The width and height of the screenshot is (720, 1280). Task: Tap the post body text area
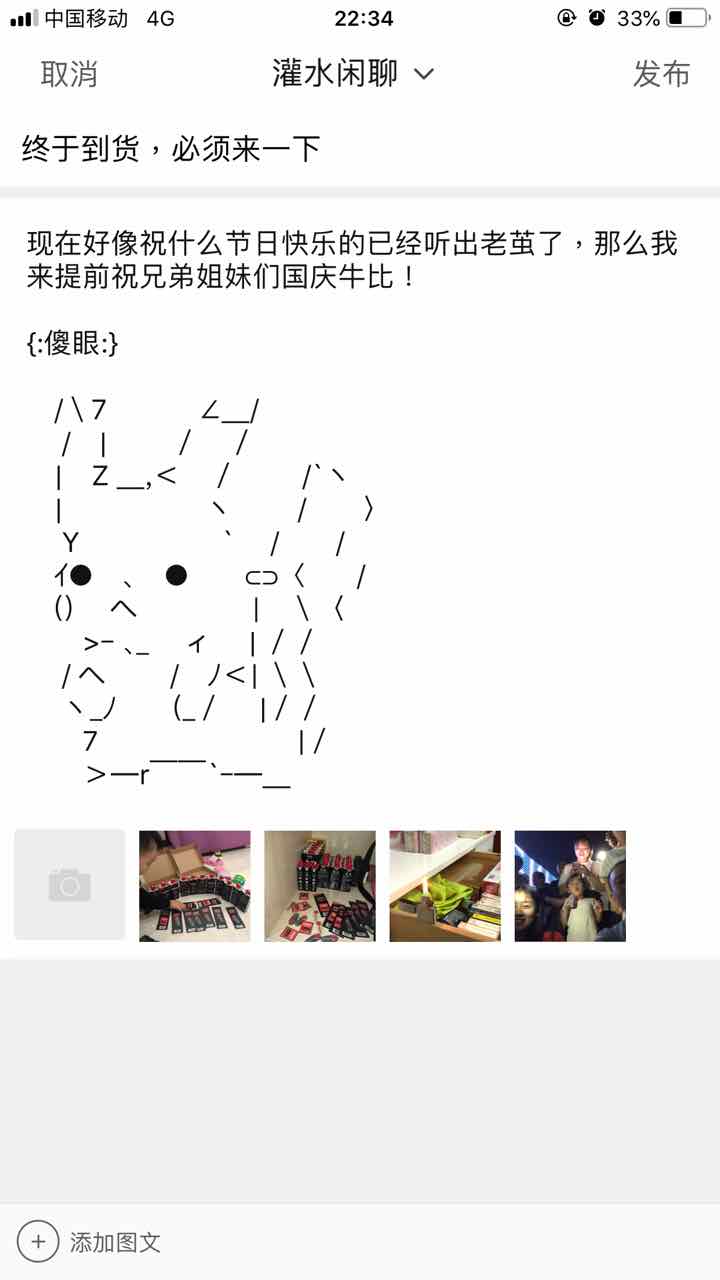click(360, 500)
